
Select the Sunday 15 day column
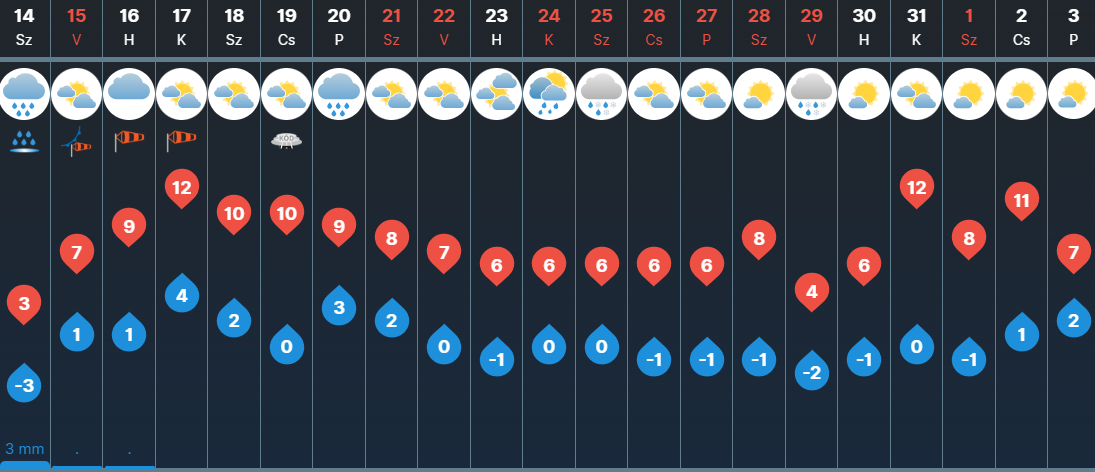(77, 28)
